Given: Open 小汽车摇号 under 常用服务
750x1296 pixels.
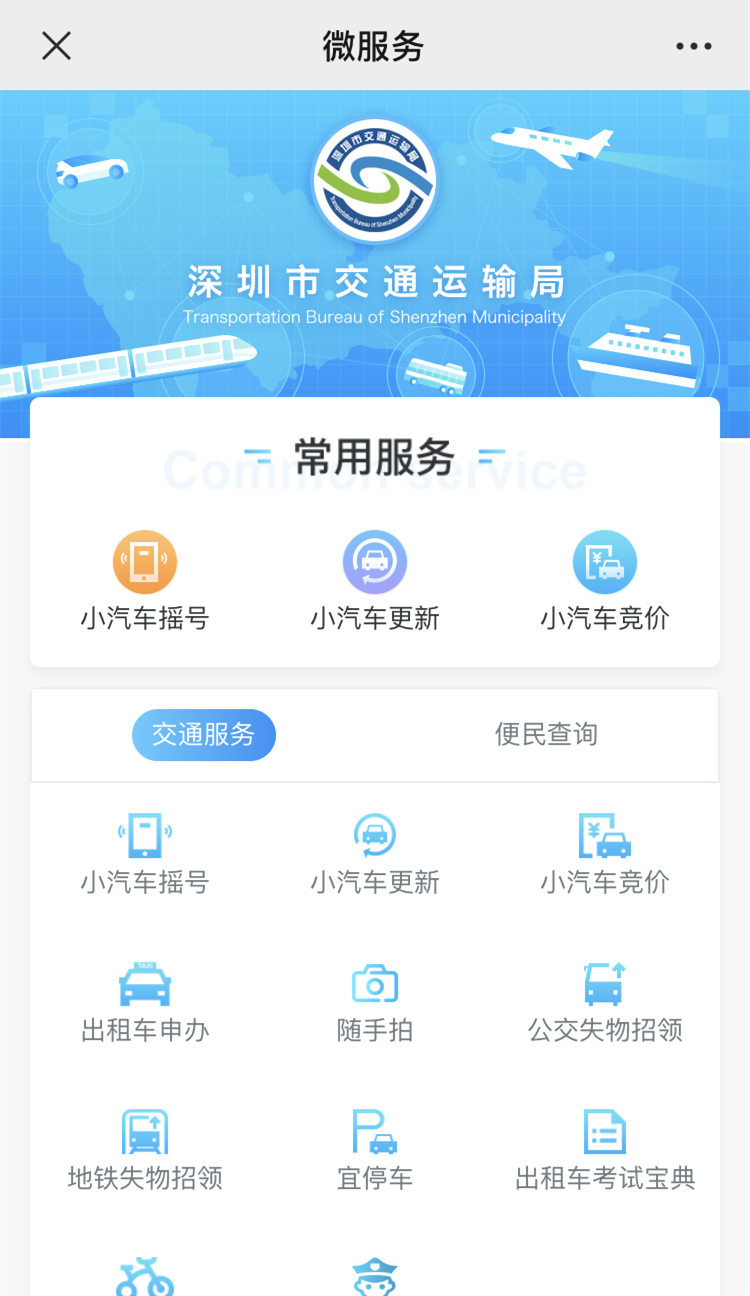Looking at the screenshot, I should (145, 582).
